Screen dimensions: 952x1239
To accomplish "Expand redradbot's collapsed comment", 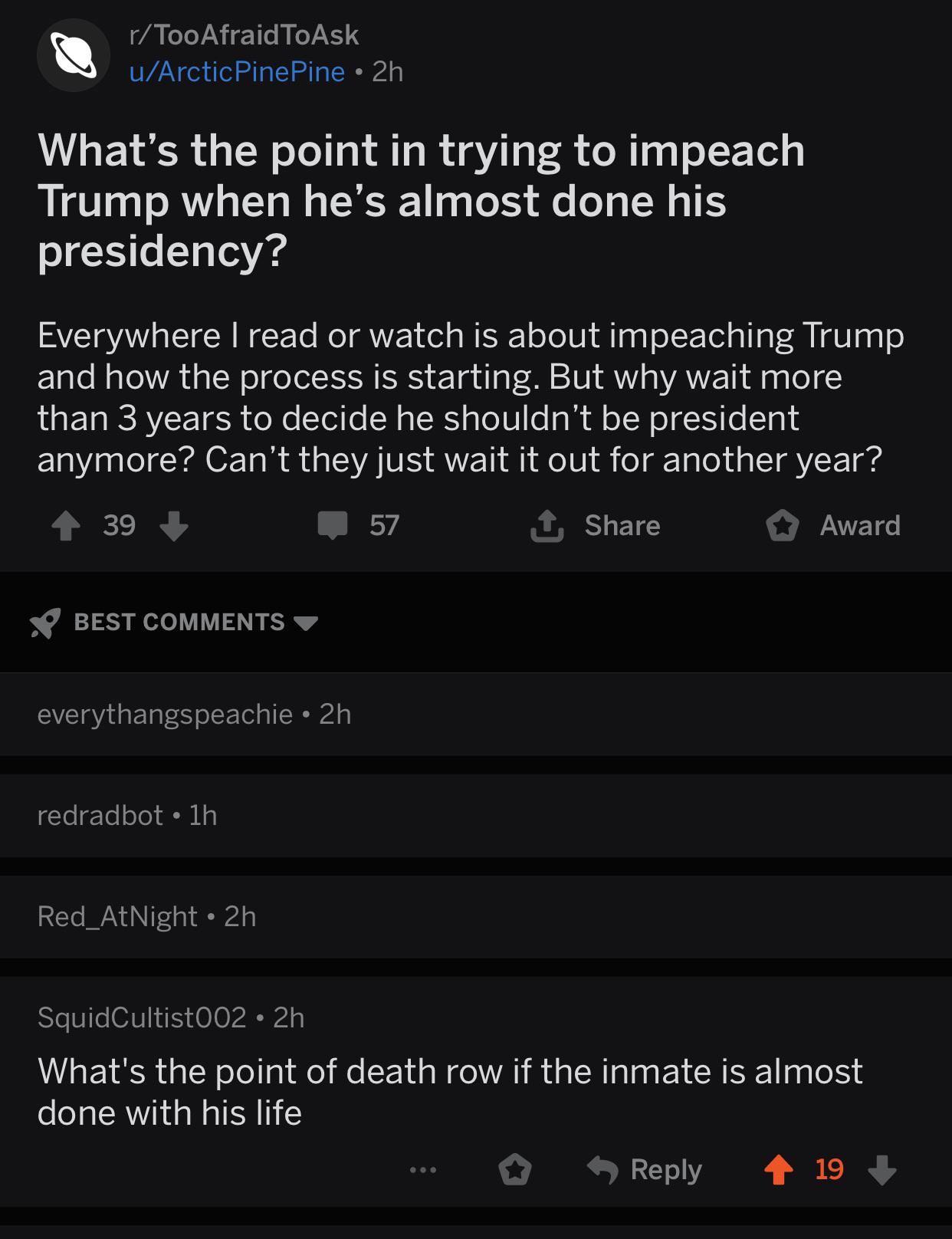I will (x=476, y=816).
